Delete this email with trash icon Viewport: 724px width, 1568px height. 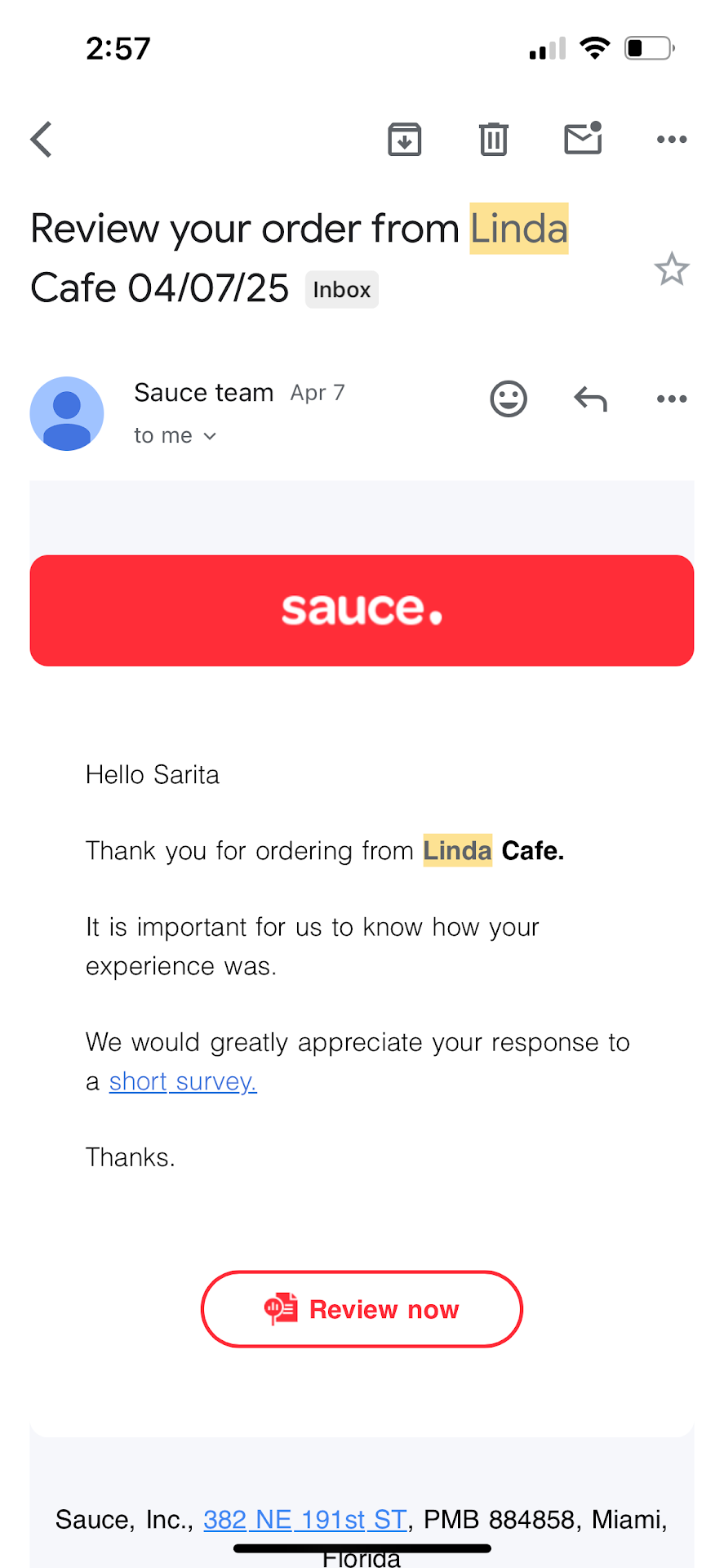tap(493, 139)
